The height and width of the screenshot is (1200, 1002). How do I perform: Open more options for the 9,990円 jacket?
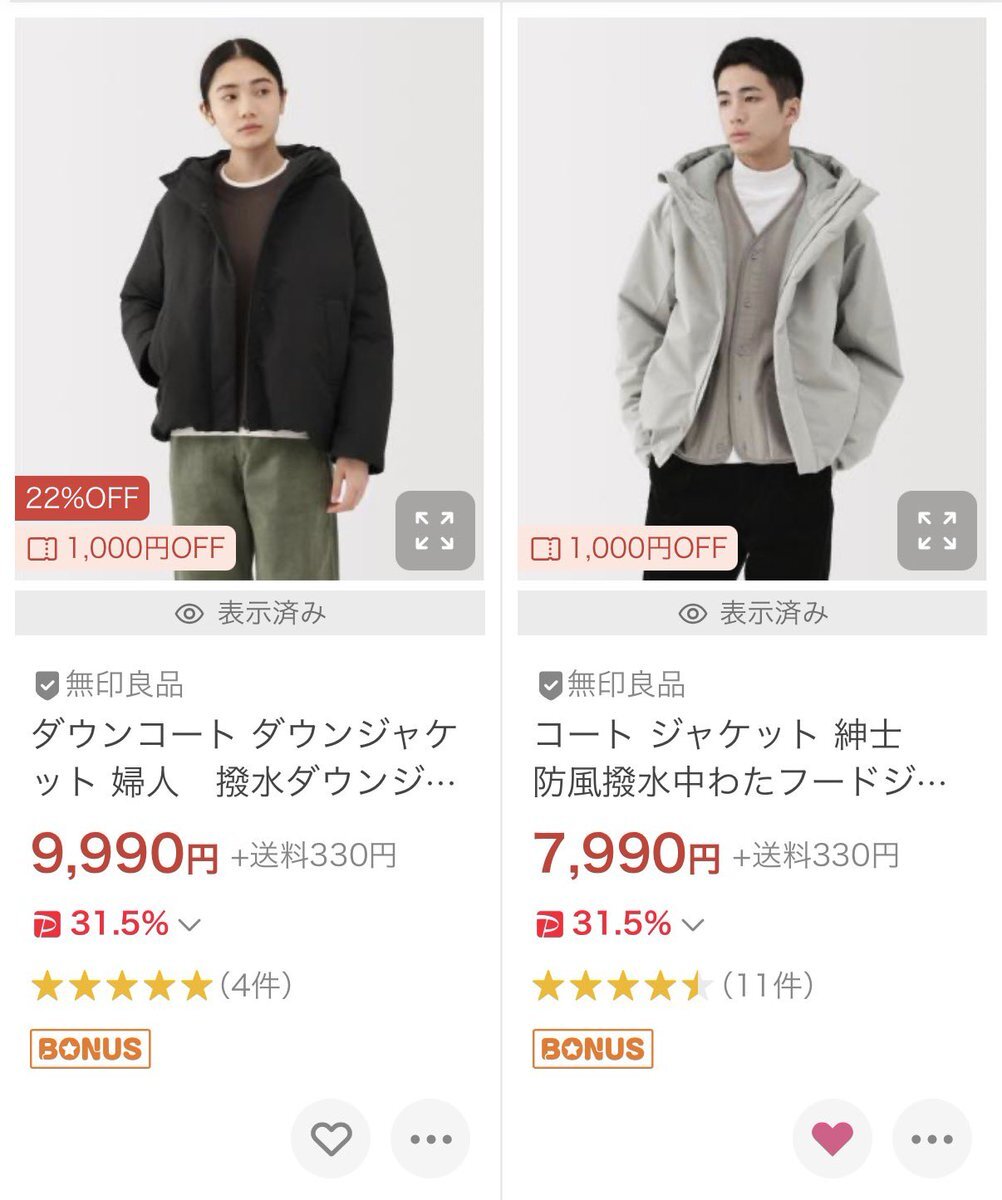(x=431, y=1138)
